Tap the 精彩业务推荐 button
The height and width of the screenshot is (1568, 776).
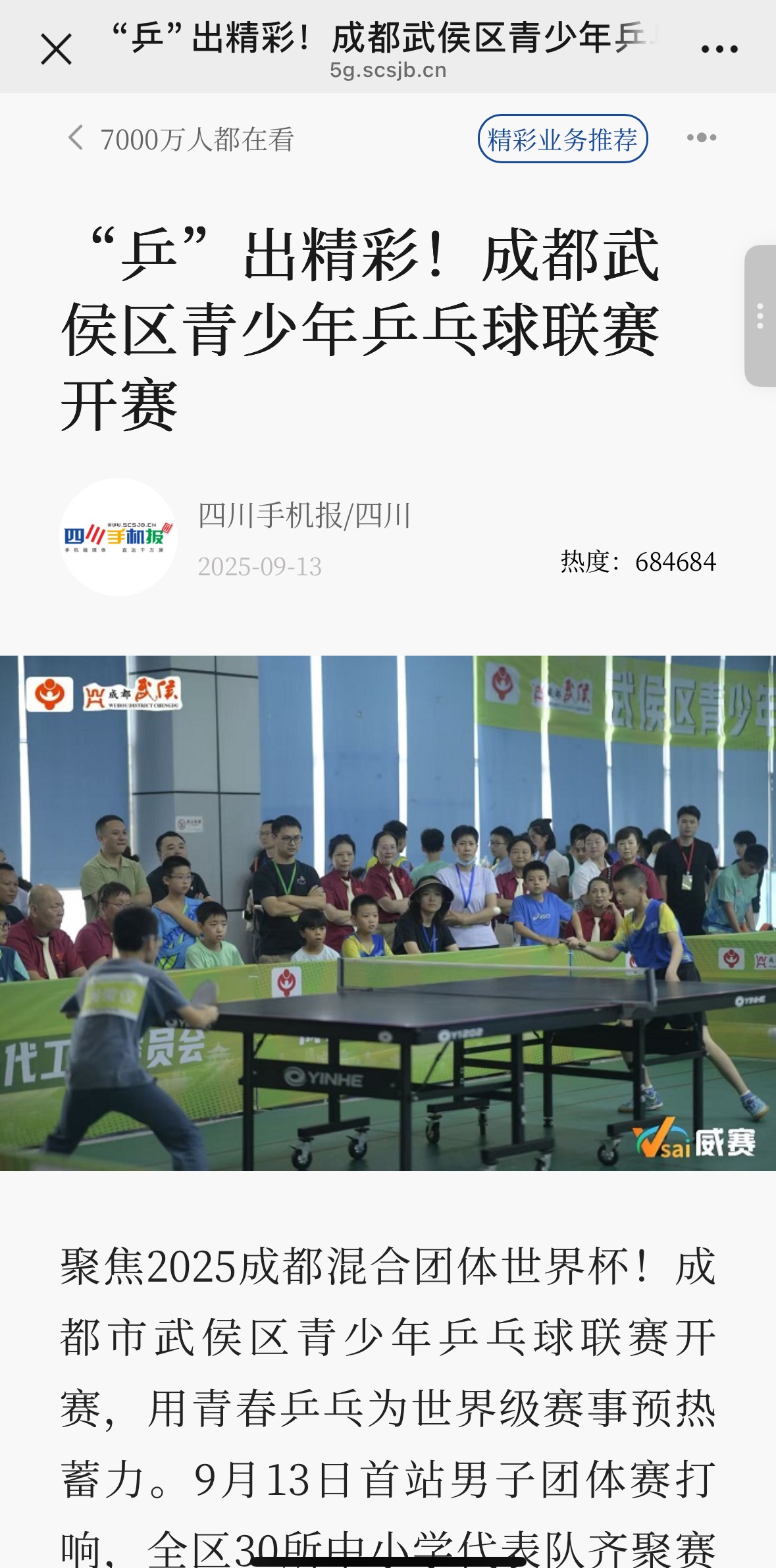tap(563, 139)
